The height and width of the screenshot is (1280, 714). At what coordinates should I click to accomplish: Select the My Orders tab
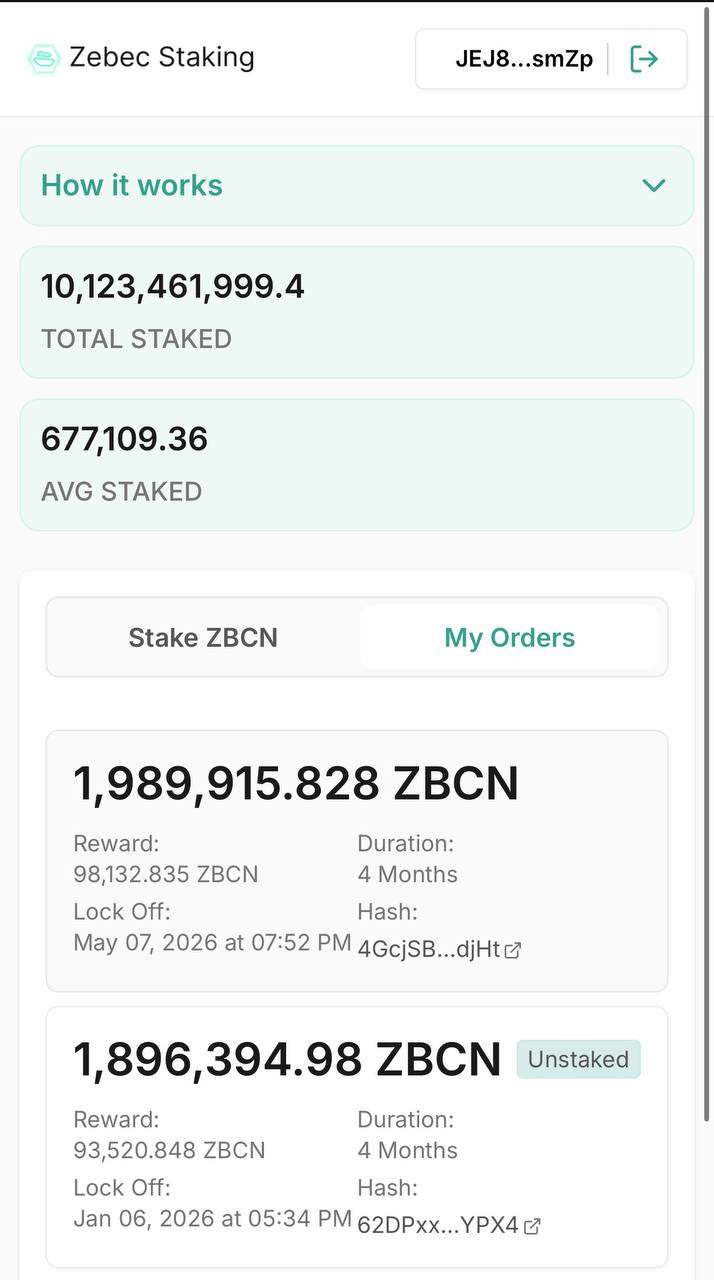pyautogui.click(x=510, y=638)
